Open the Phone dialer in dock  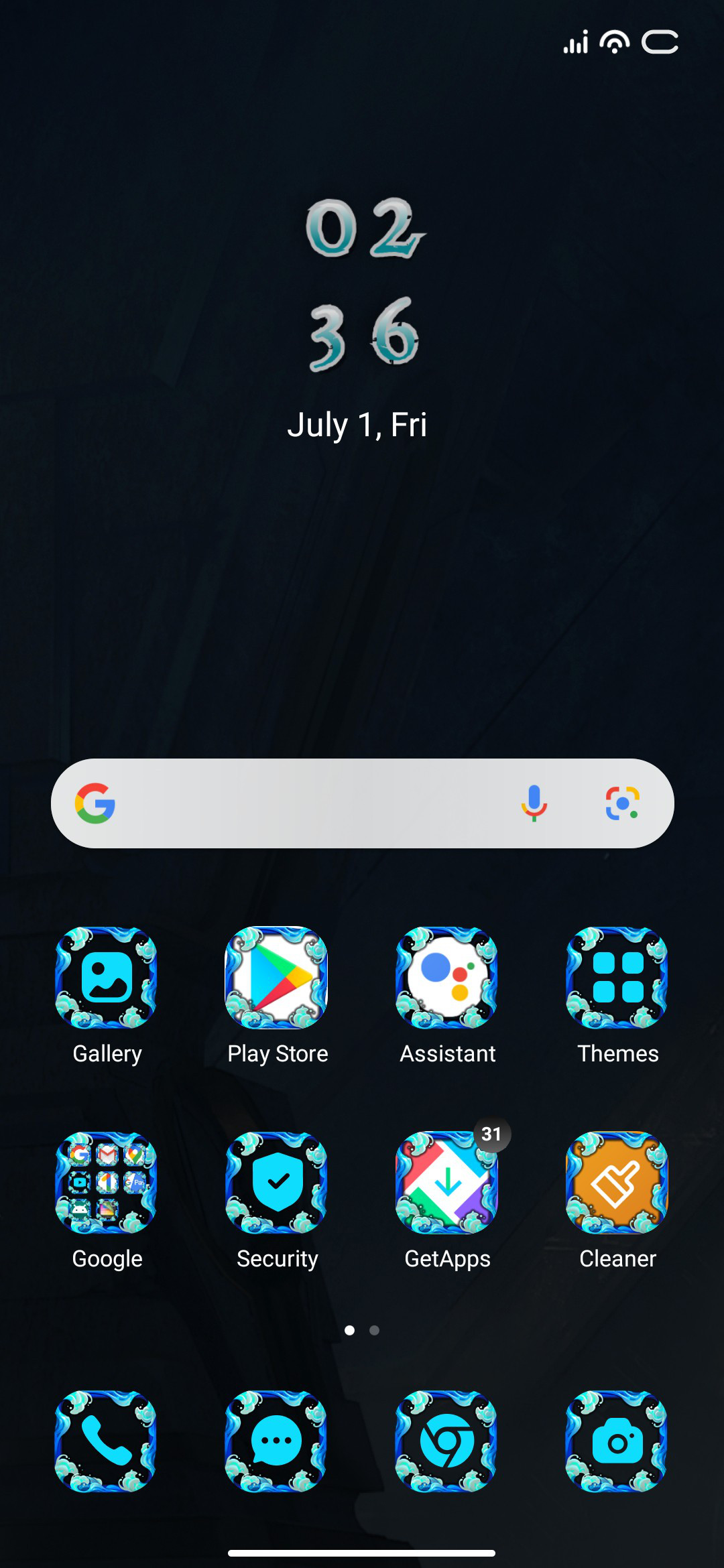point(106,1441)
